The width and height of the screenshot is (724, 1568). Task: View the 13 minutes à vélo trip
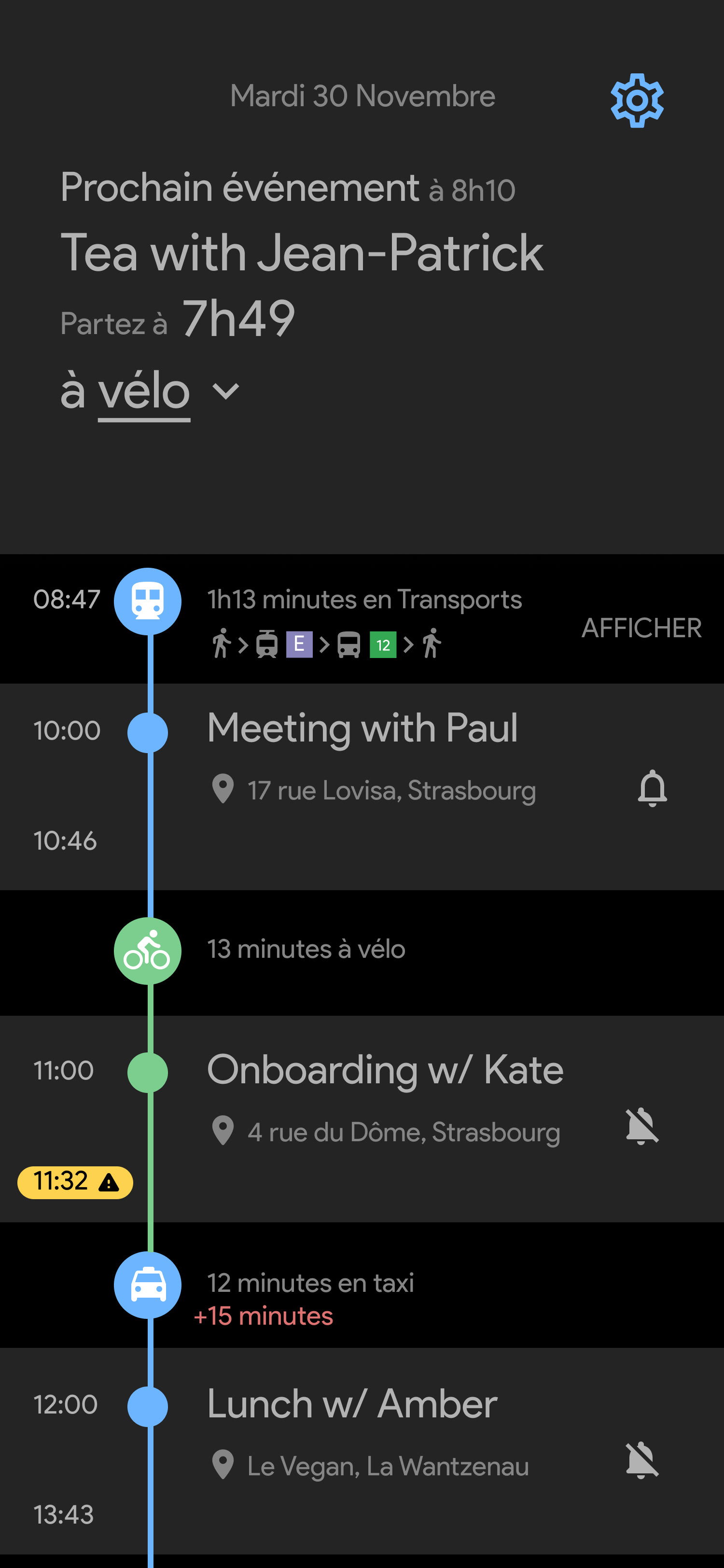(306, 950)
